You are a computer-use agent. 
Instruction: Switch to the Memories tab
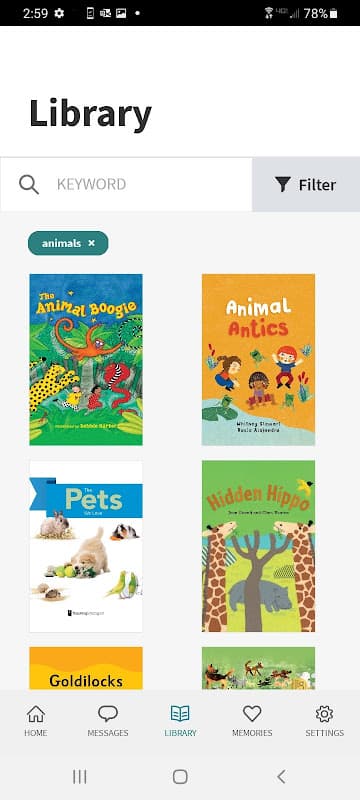click(x=252, y=721)
